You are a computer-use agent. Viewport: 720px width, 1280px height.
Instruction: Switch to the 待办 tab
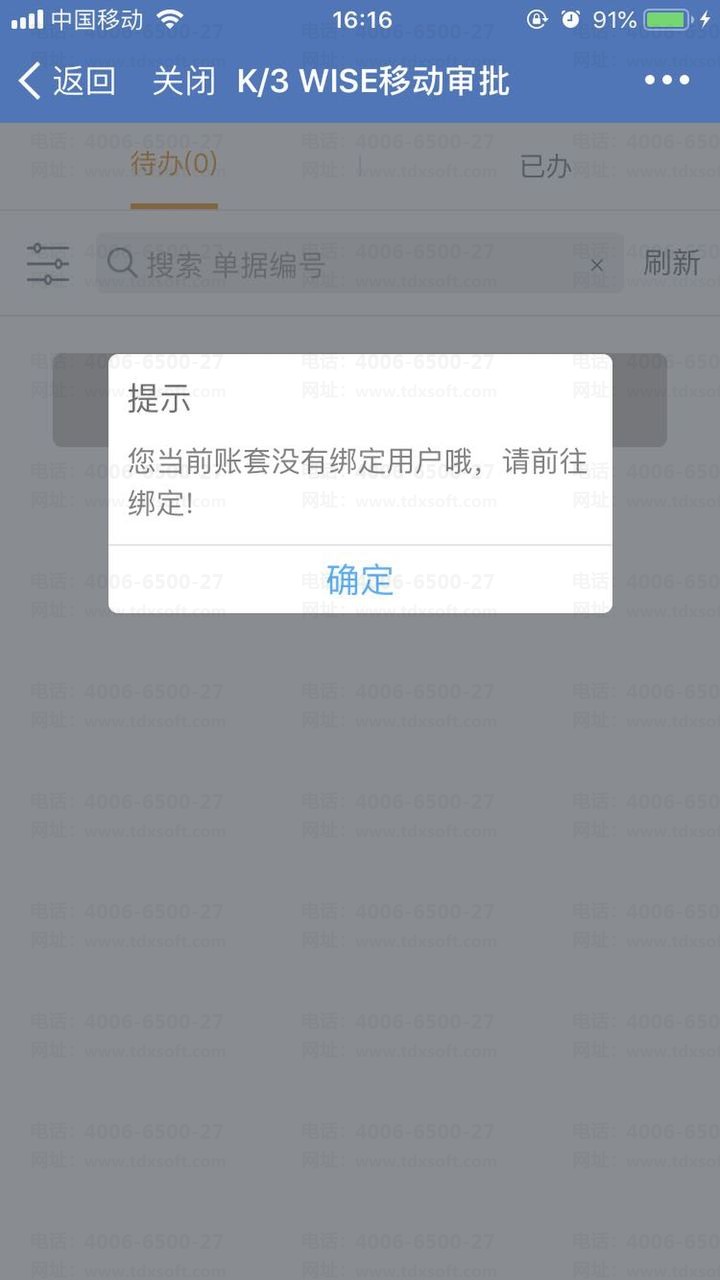coord(174,164)
